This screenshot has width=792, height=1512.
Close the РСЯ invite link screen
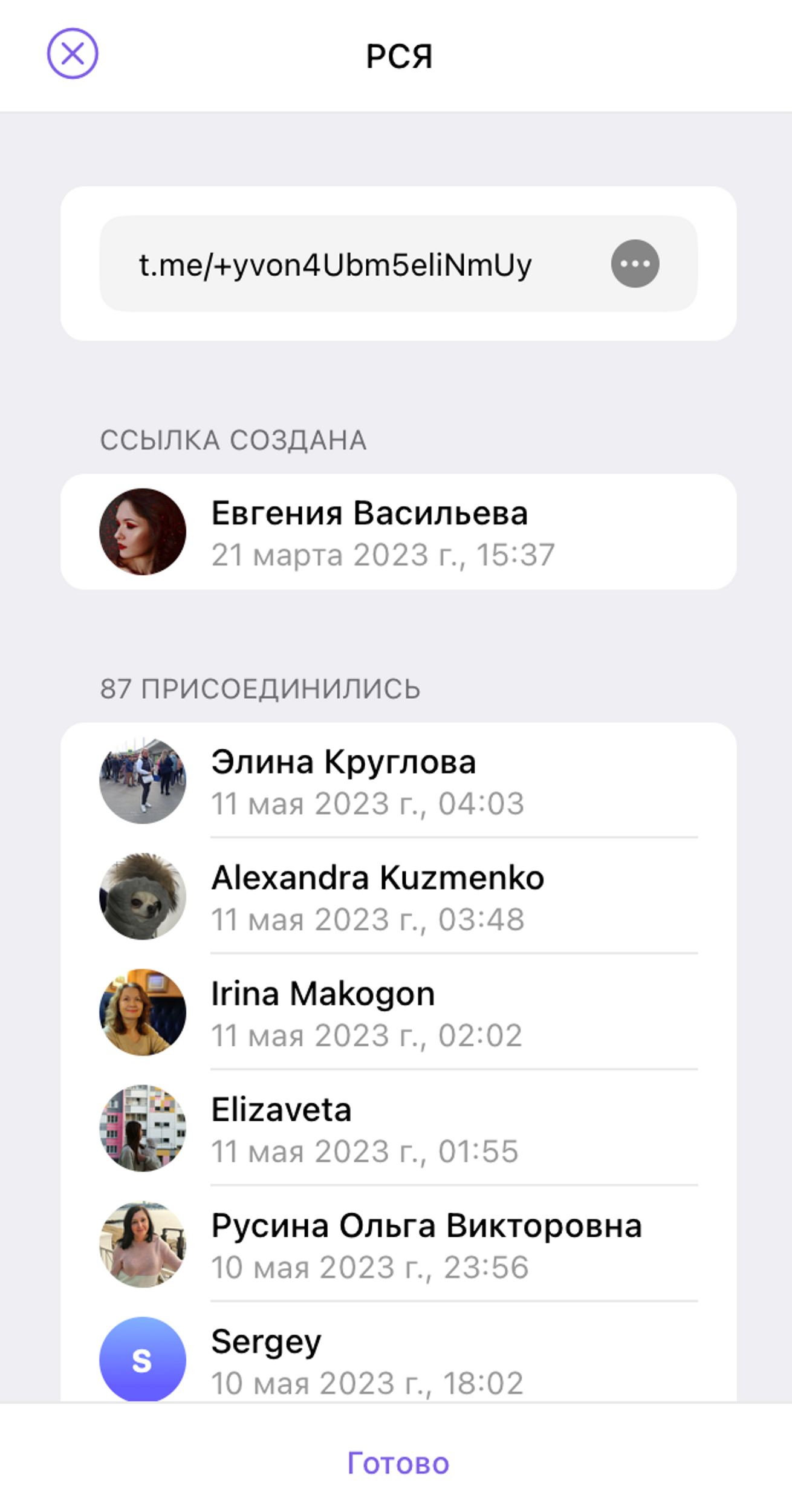coord(73,53)
